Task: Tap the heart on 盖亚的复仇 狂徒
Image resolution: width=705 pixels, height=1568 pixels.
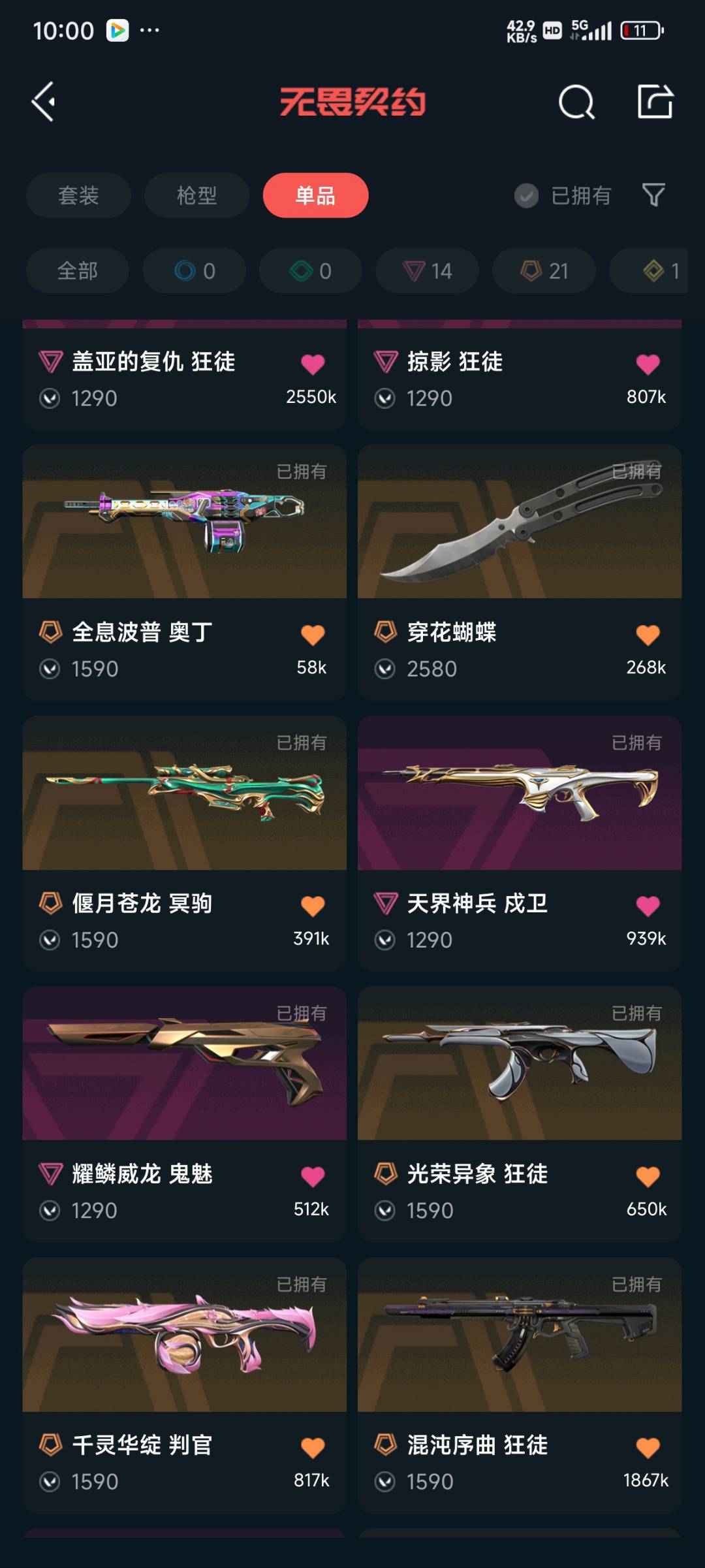Action: click(x=313, y=364)
